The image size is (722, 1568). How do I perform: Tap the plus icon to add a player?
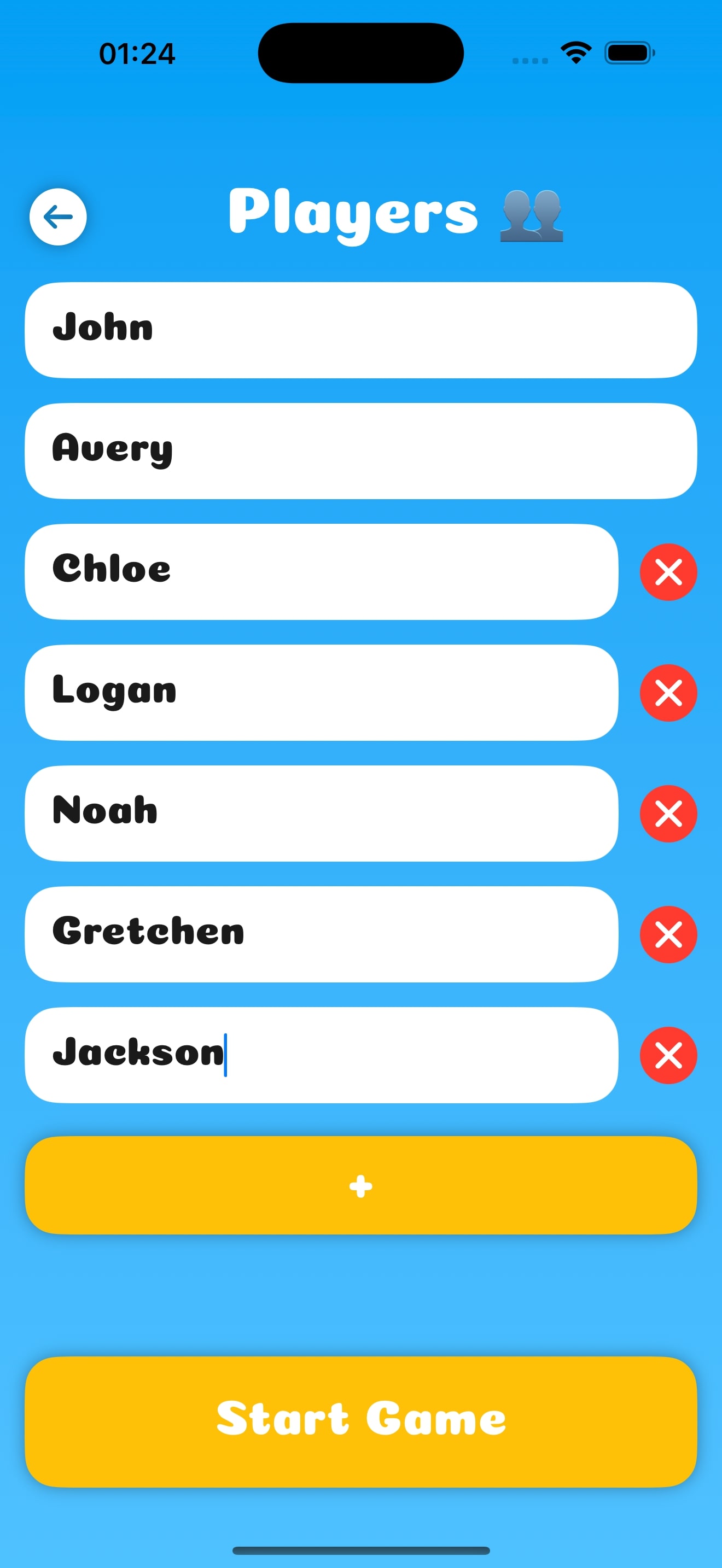pyautogui.click(x=360, y=1185)
